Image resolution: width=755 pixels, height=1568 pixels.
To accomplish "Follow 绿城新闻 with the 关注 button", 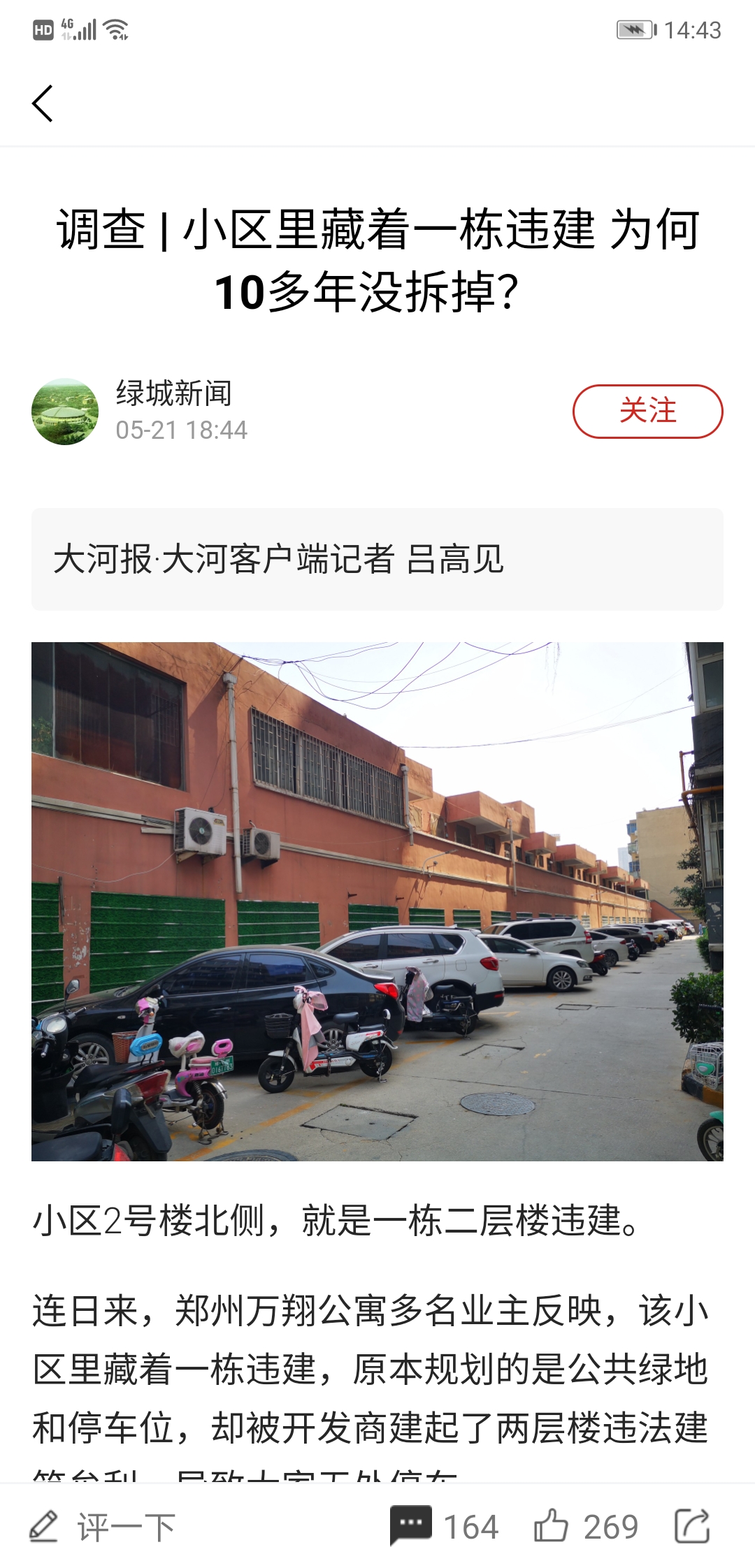I will click(x=647, y=411).
